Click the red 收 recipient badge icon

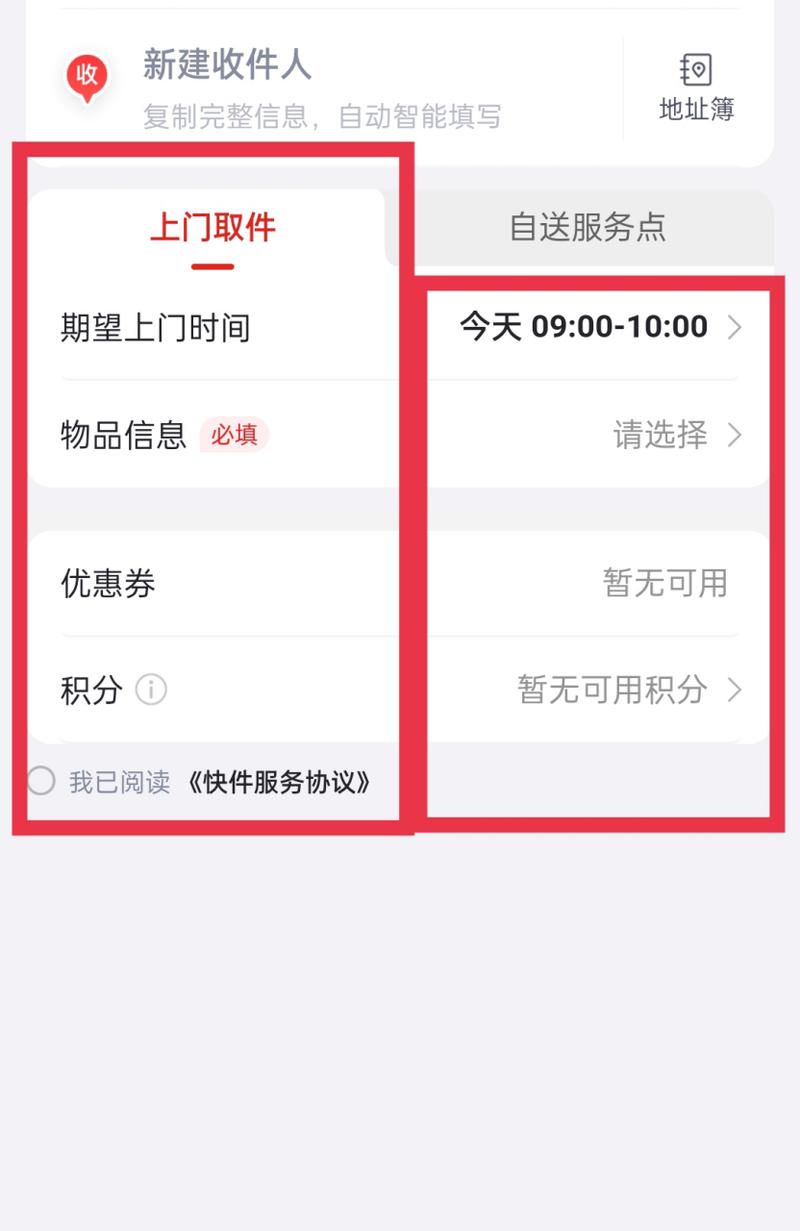click(86, 72)
